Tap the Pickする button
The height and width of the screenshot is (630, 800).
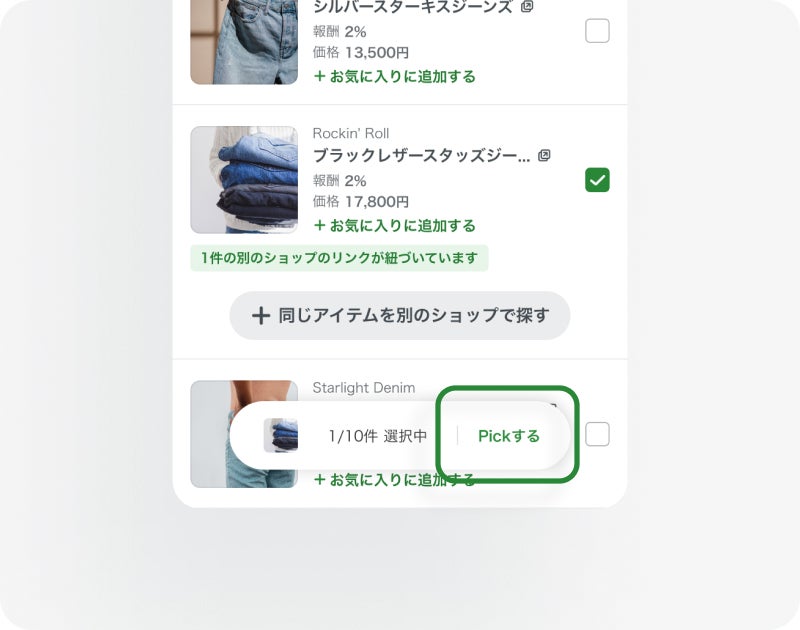[509, 436]
